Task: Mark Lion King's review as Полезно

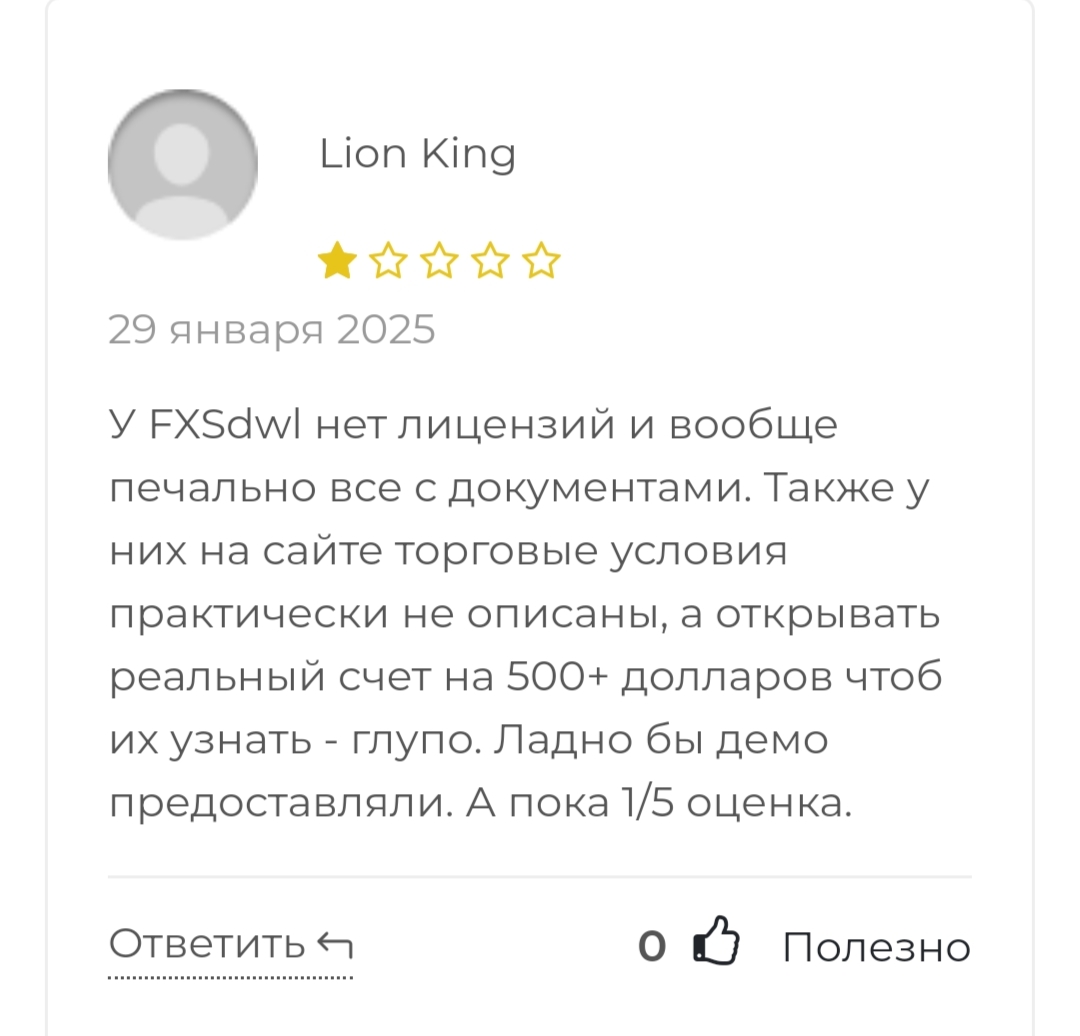Action: click(717, 945)
